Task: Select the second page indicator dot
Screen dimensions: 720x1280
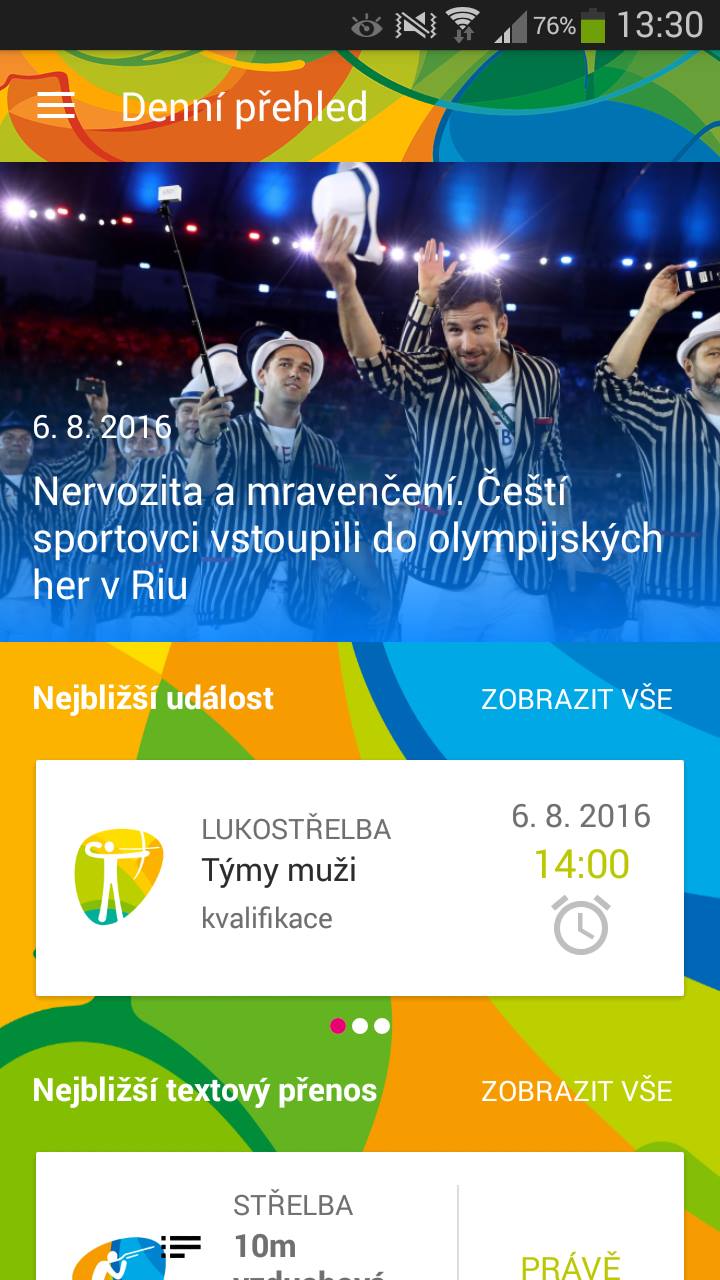Action: tap(360, 1026)
